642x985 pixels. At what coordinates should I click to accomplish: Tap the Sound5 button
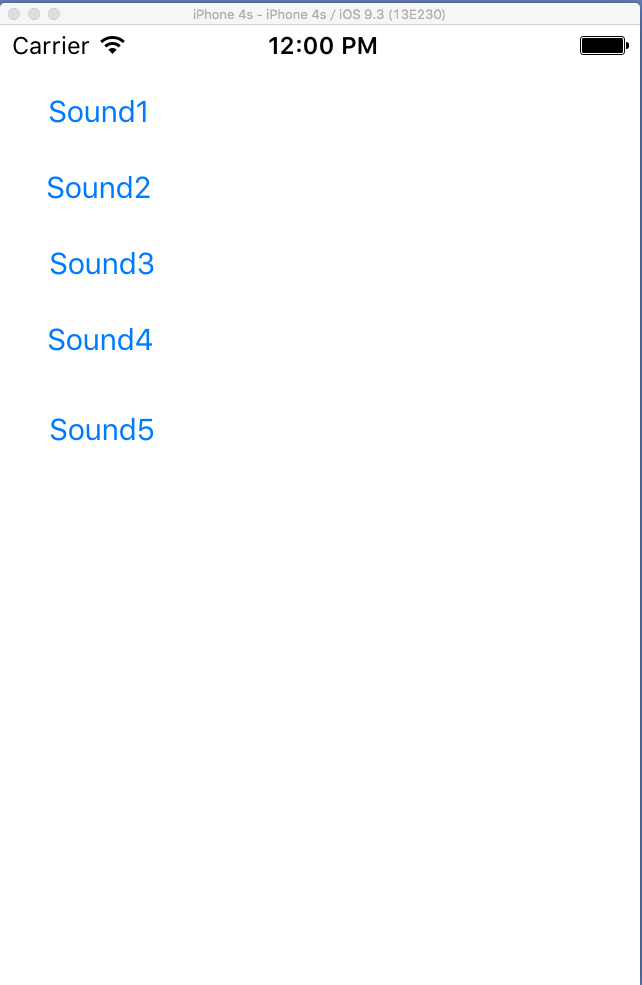[102, 430]
